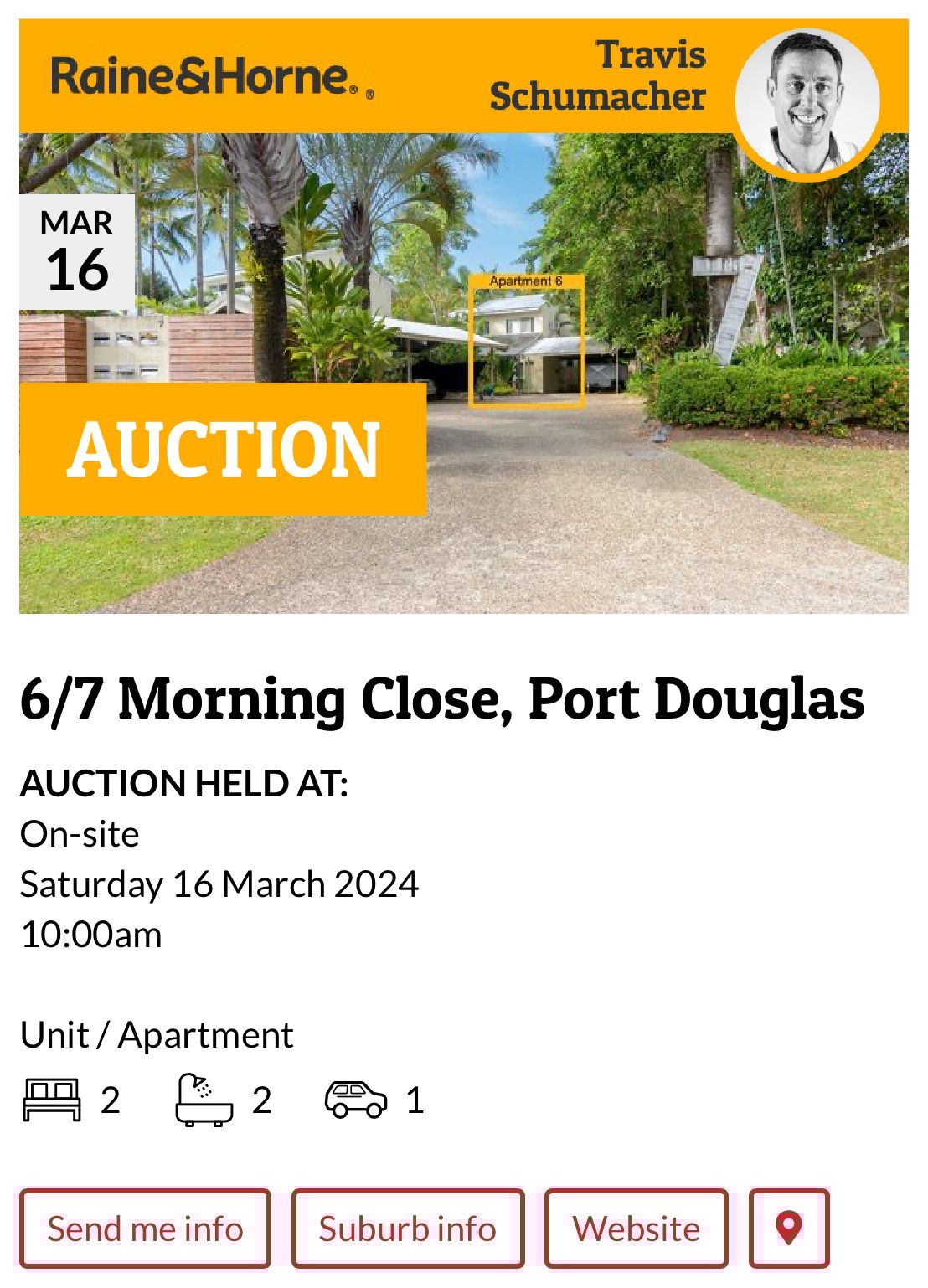Open Suburb info for Port Douglas
The height and width of the screenshot is (1288, 928).
pyautogui.click(x=408, y=1229)
